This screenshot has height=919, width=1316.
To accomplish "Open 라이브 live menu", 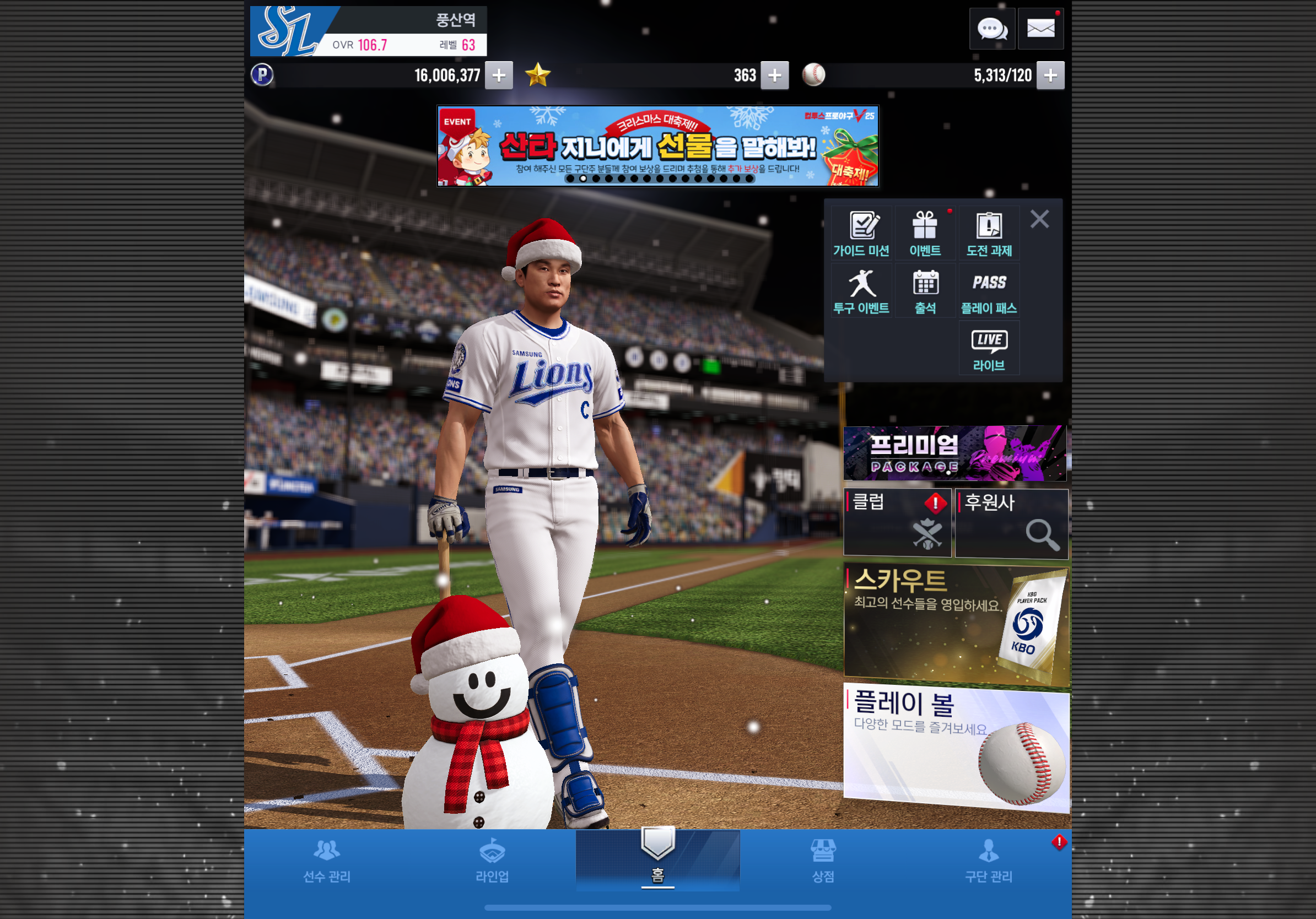I will pyautogui.click(x=989, y=348).
